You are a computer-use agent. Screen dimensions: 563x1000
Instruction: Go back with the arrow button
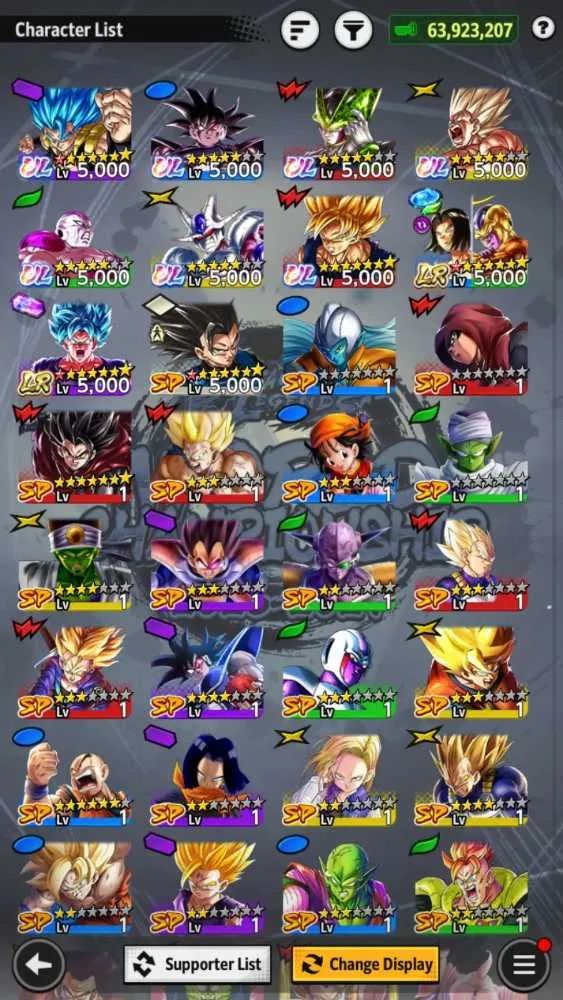(x=39, y=965)
